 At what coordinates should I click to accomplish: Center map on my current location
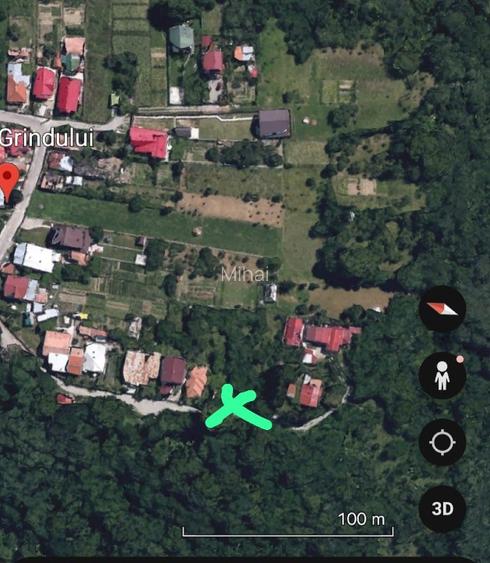pyautogui.click(x=442, y=442)
